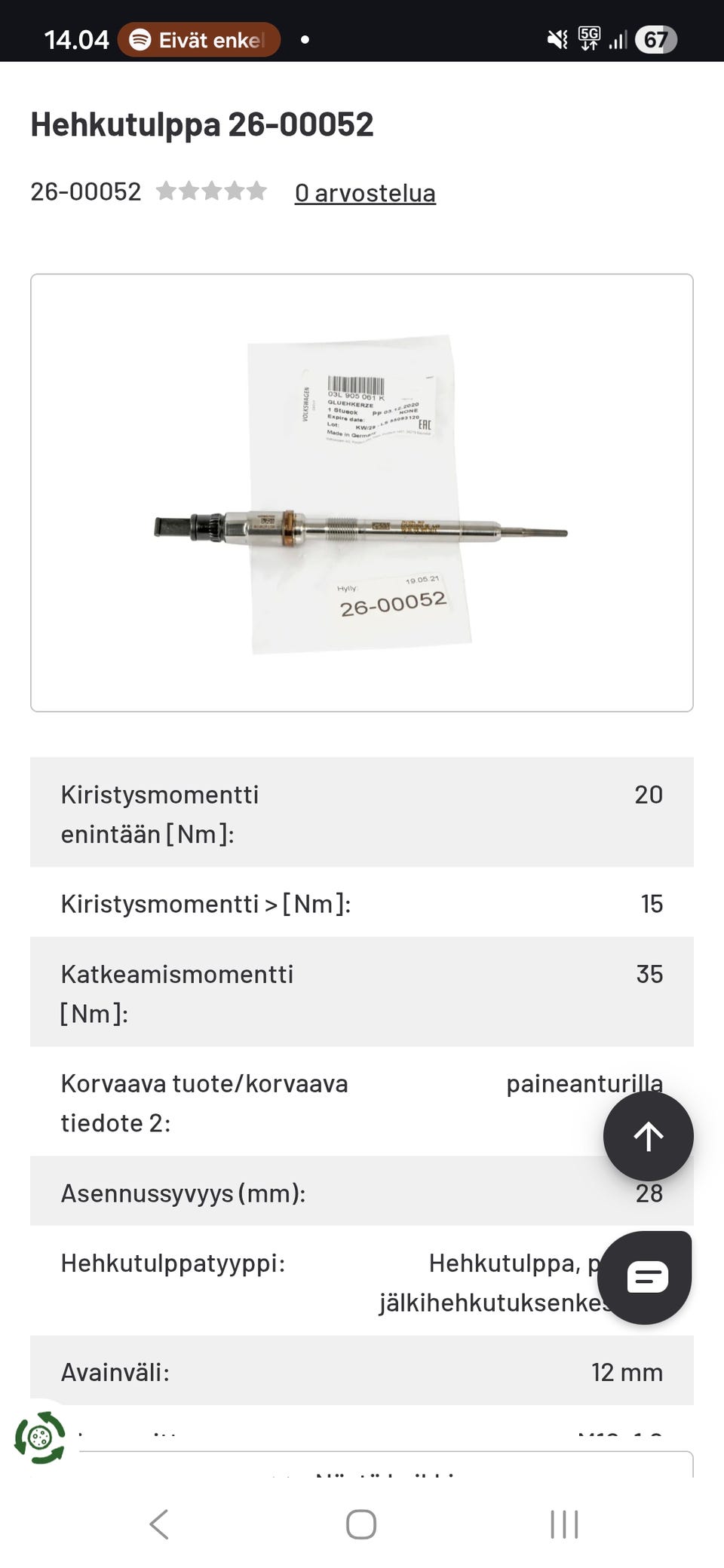Open the chat support bubble
Screen dimensions: 724x1568
pyautogui.click(x=646, y=1276)
